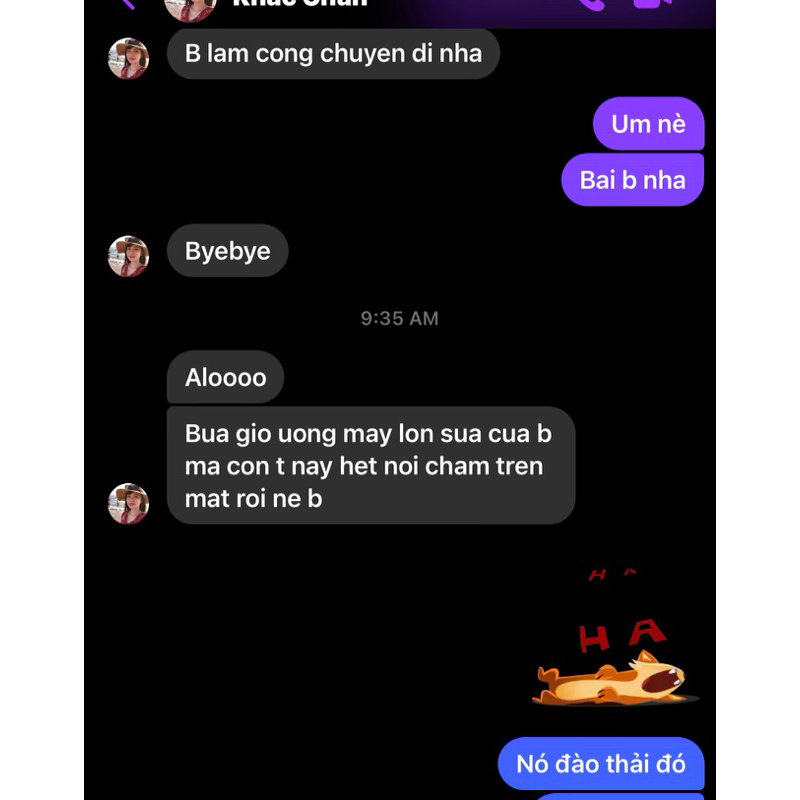Viewport: 800px width, 800px height.
Task: Start a video call from the header
Action: pyautogui.click(x=651, y=3)
